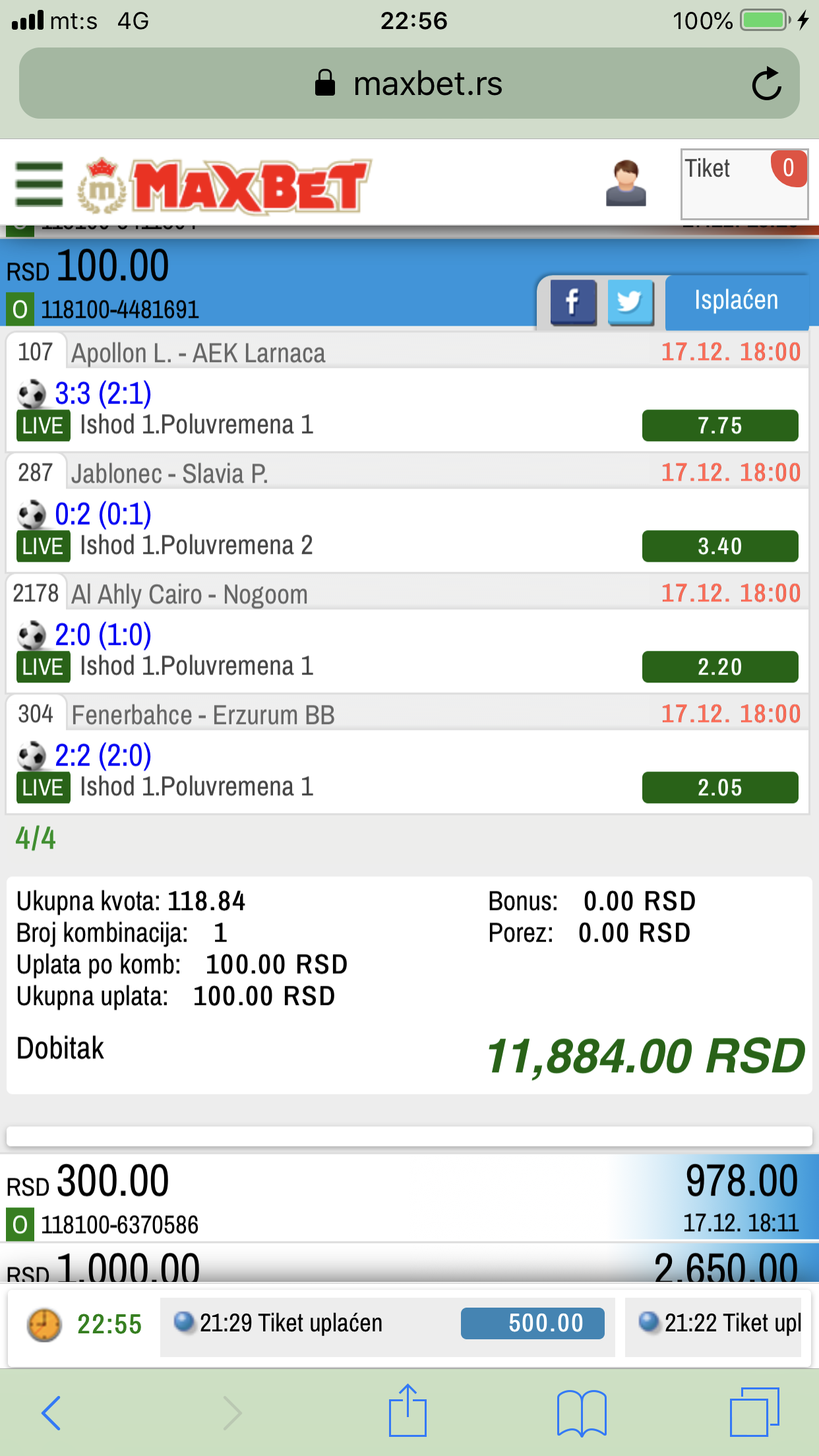This screenshot has width=819, height=1456.
Task: Tap the maxbet.rs address bar
Action: point(409,83)
